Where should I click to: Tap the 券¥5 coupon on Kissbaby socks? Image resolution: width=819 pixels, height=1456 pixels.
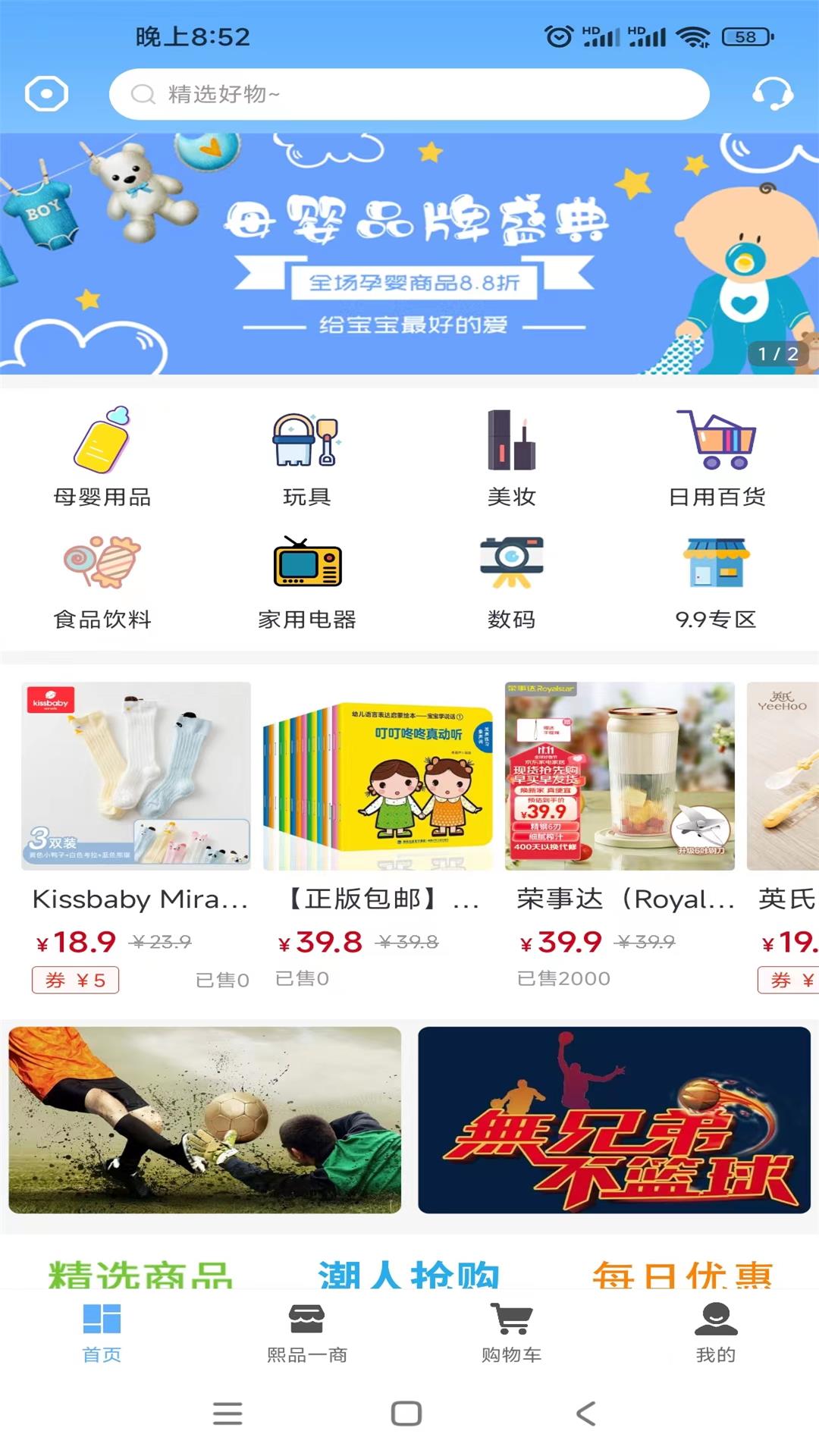77,979
